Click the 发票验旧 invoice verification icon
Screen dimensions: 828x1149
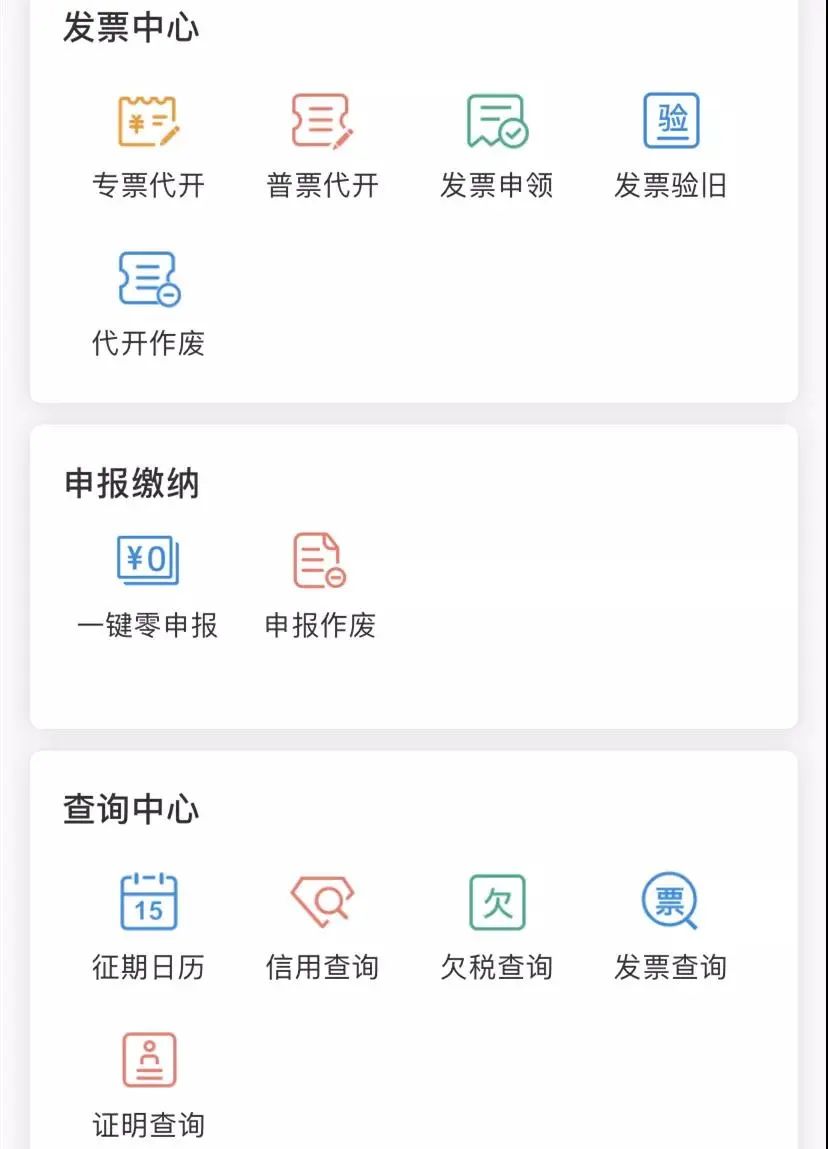coord(671,120)
